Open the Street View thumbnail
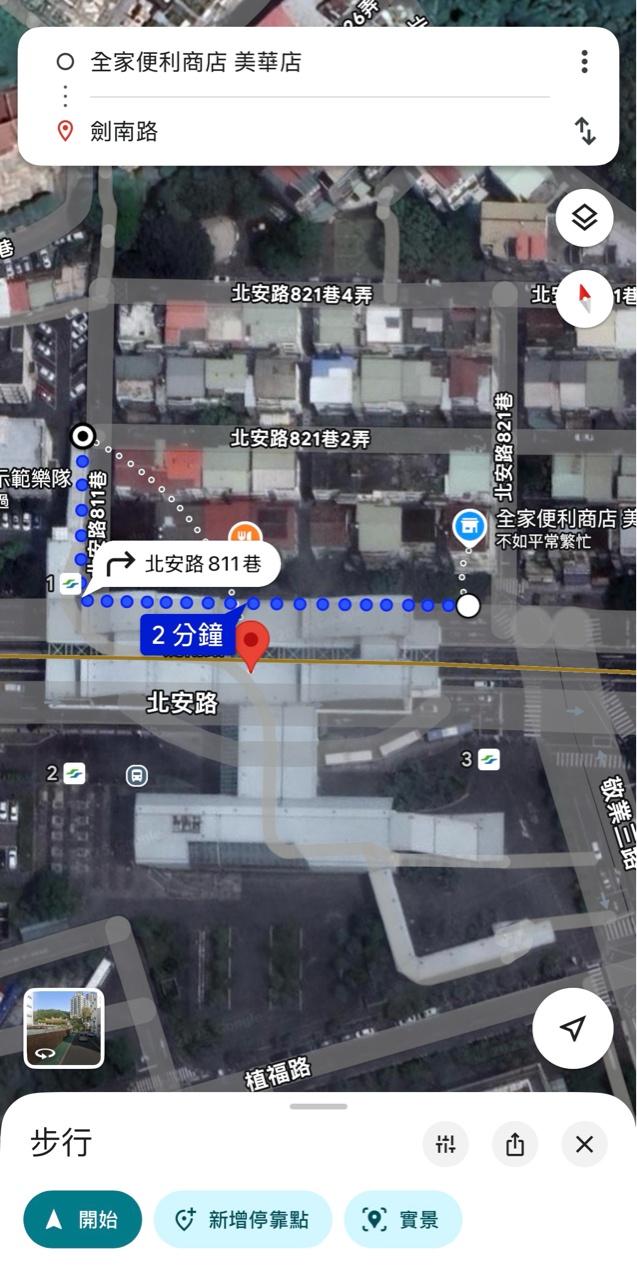 [x=64, y=1028]
